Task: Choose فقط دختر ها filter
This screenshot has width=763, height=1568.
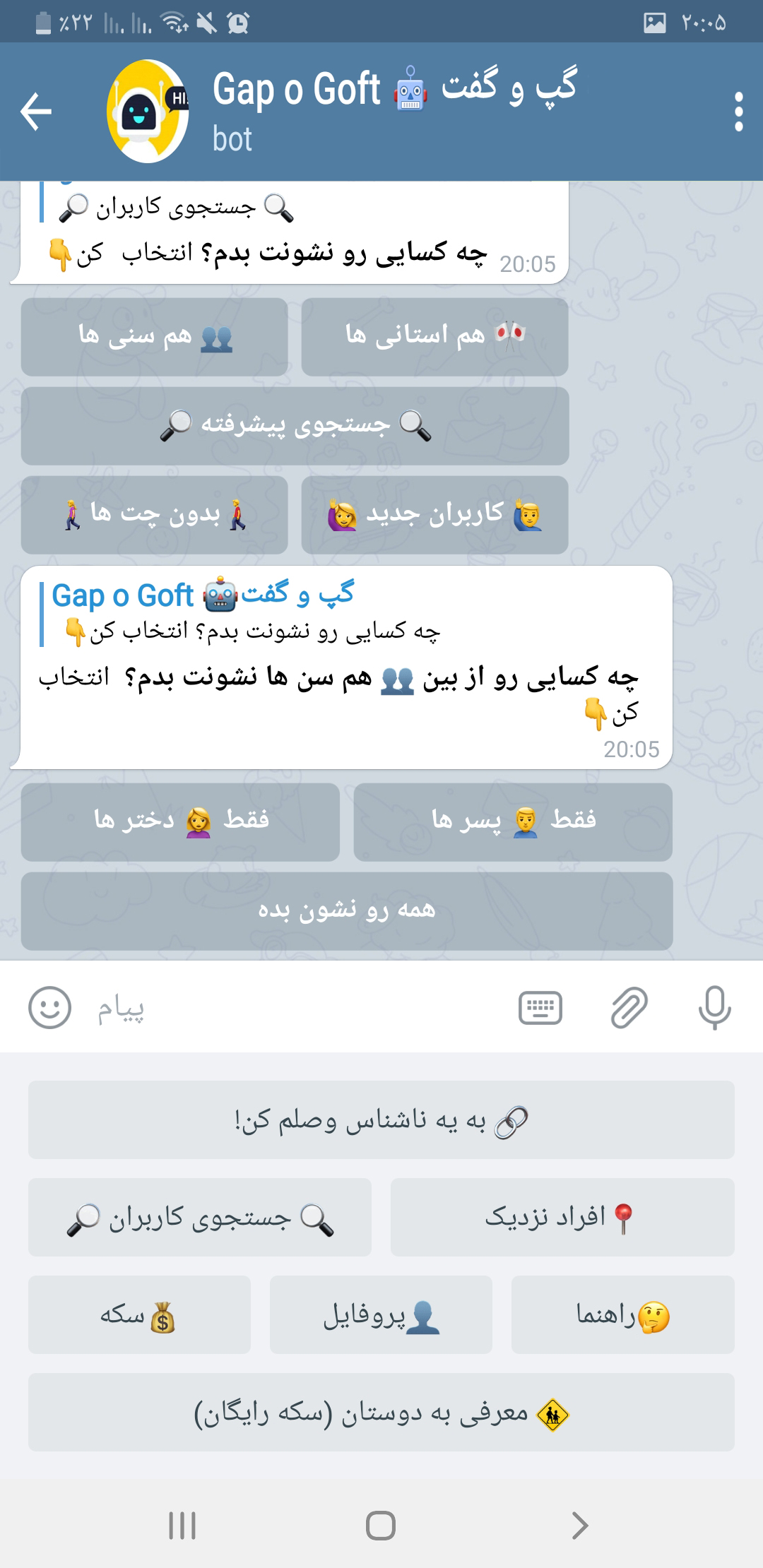Action: (180, 822)
